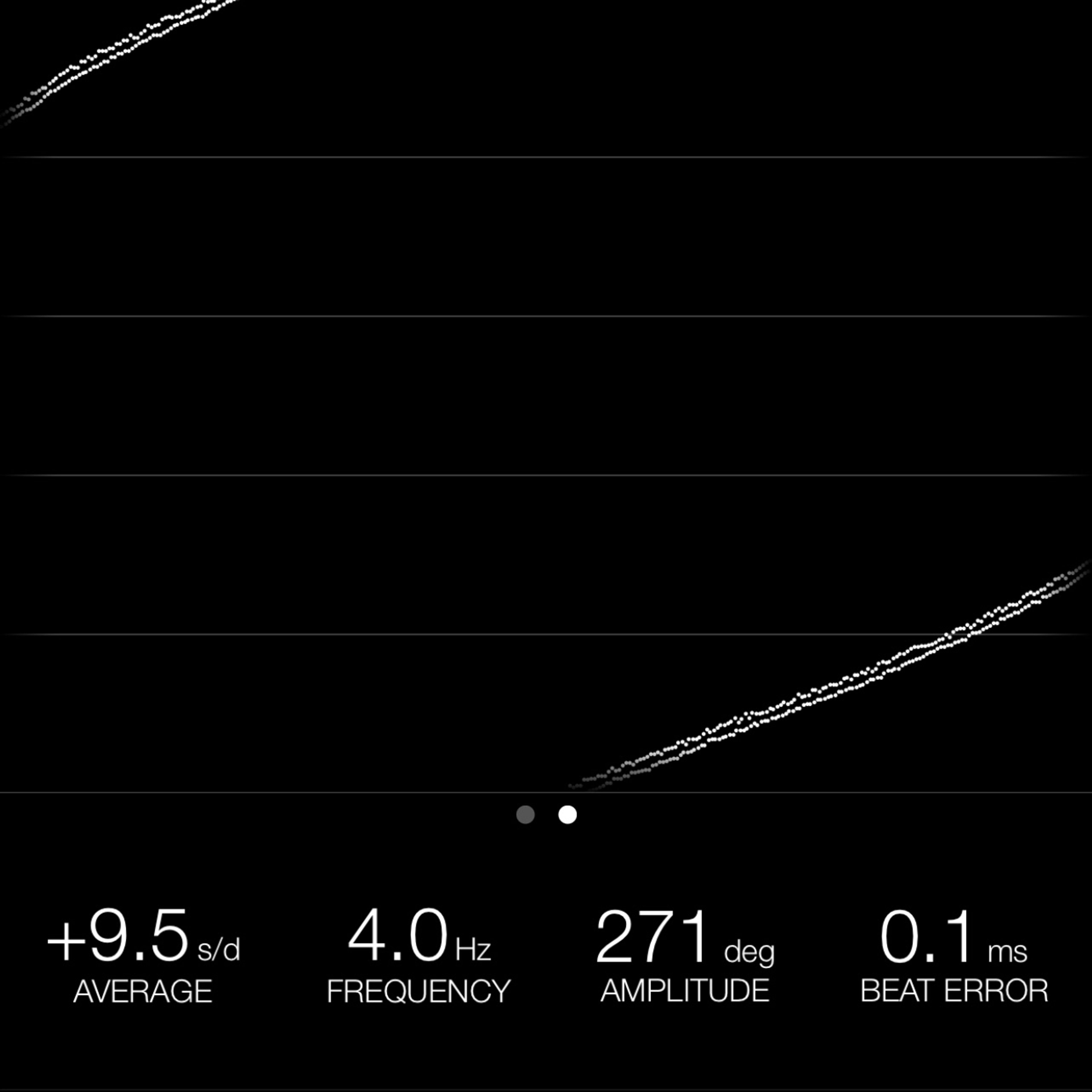Switch to the first page indicator dot
1092x1092 pixels.
(525, 814)
